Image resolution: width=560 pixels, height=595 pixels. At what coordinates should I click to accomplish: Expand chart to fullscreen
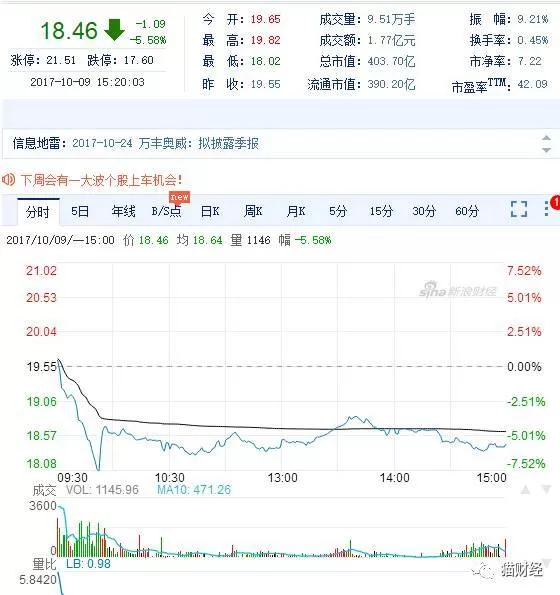(519, 209)
